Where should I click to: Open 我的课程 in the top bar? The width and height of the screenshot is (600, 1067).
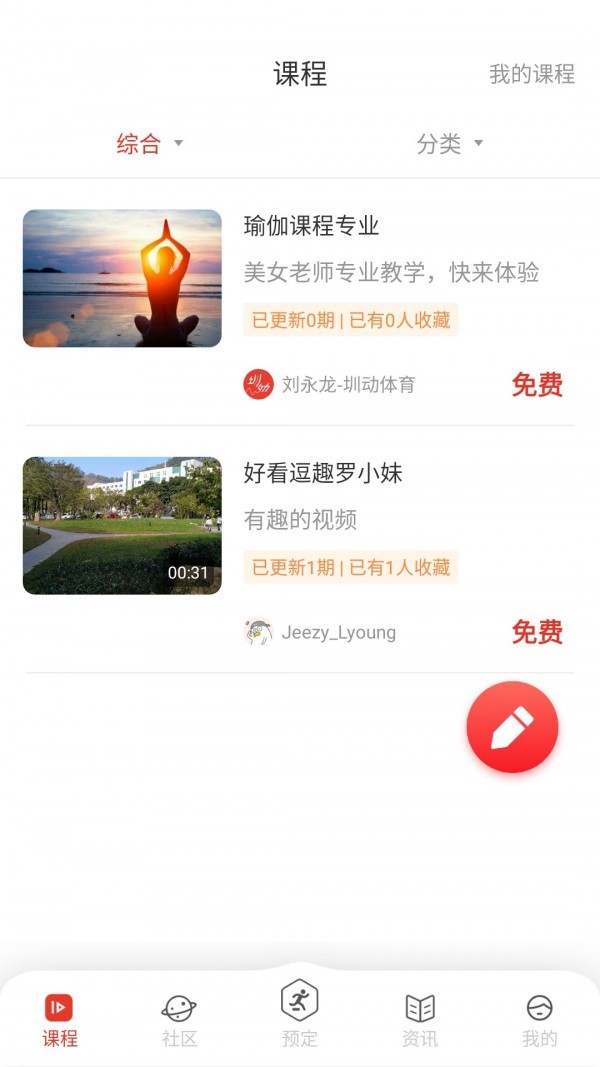tap(531, 74)
